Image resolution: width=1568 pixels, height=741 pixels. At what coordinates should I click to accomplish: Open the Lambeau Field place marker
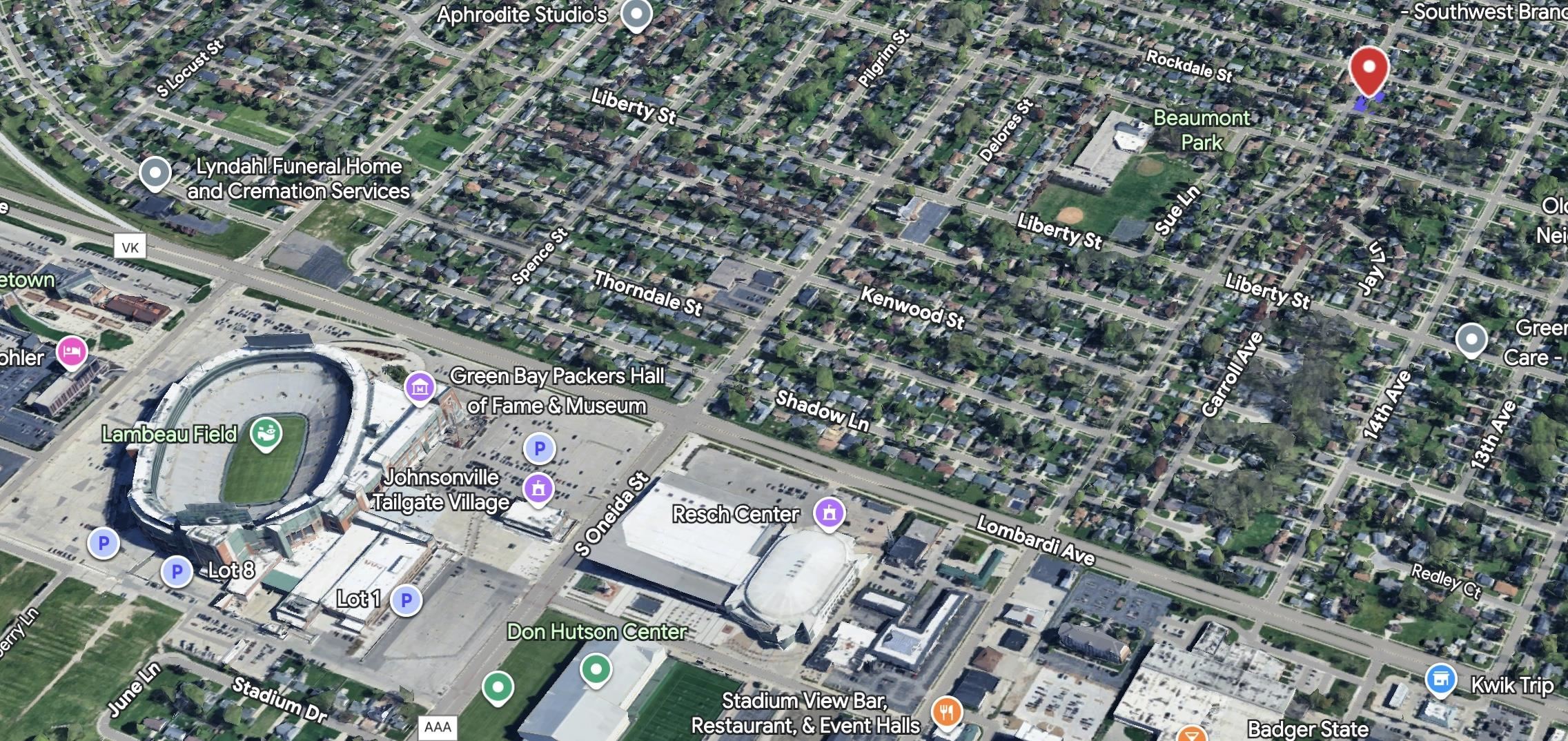tap(266, 434)
